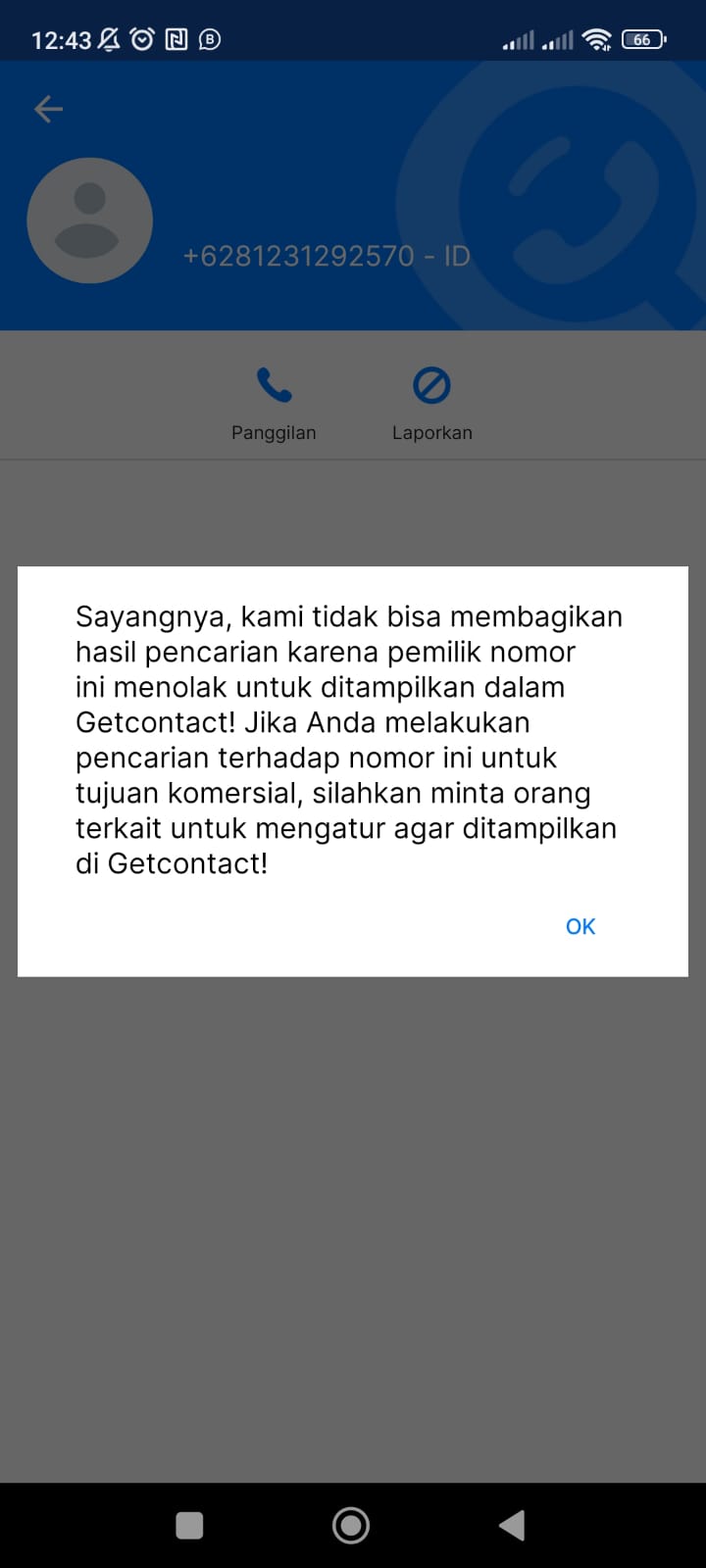
Task: Dismiss the dialog with OK
Action: coord(580,926)
